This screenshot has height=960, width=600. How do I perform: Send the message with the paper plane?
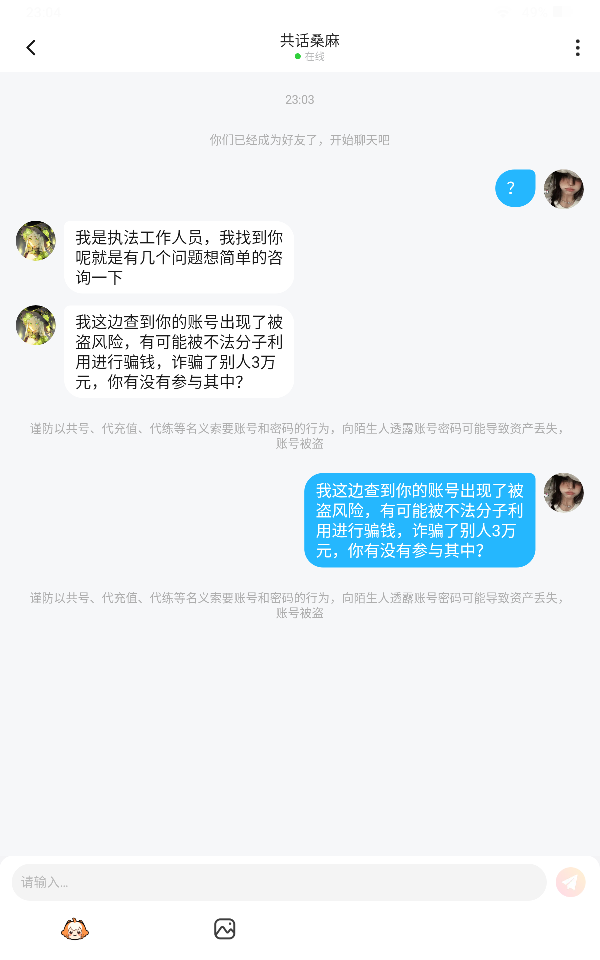pyautogui.click(x=571, y=882)
